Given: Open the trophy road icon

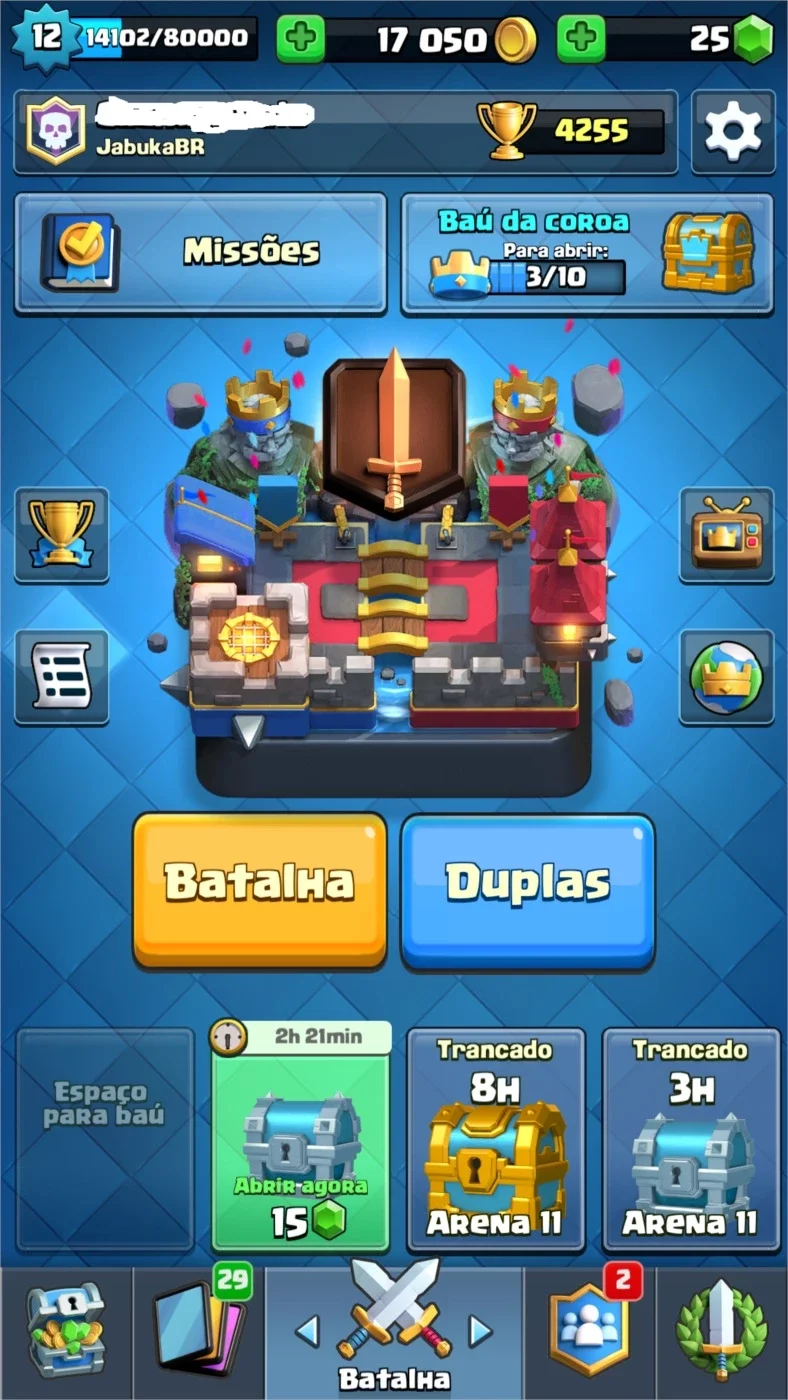Looking at the screenshot, I should click(62, 534).
